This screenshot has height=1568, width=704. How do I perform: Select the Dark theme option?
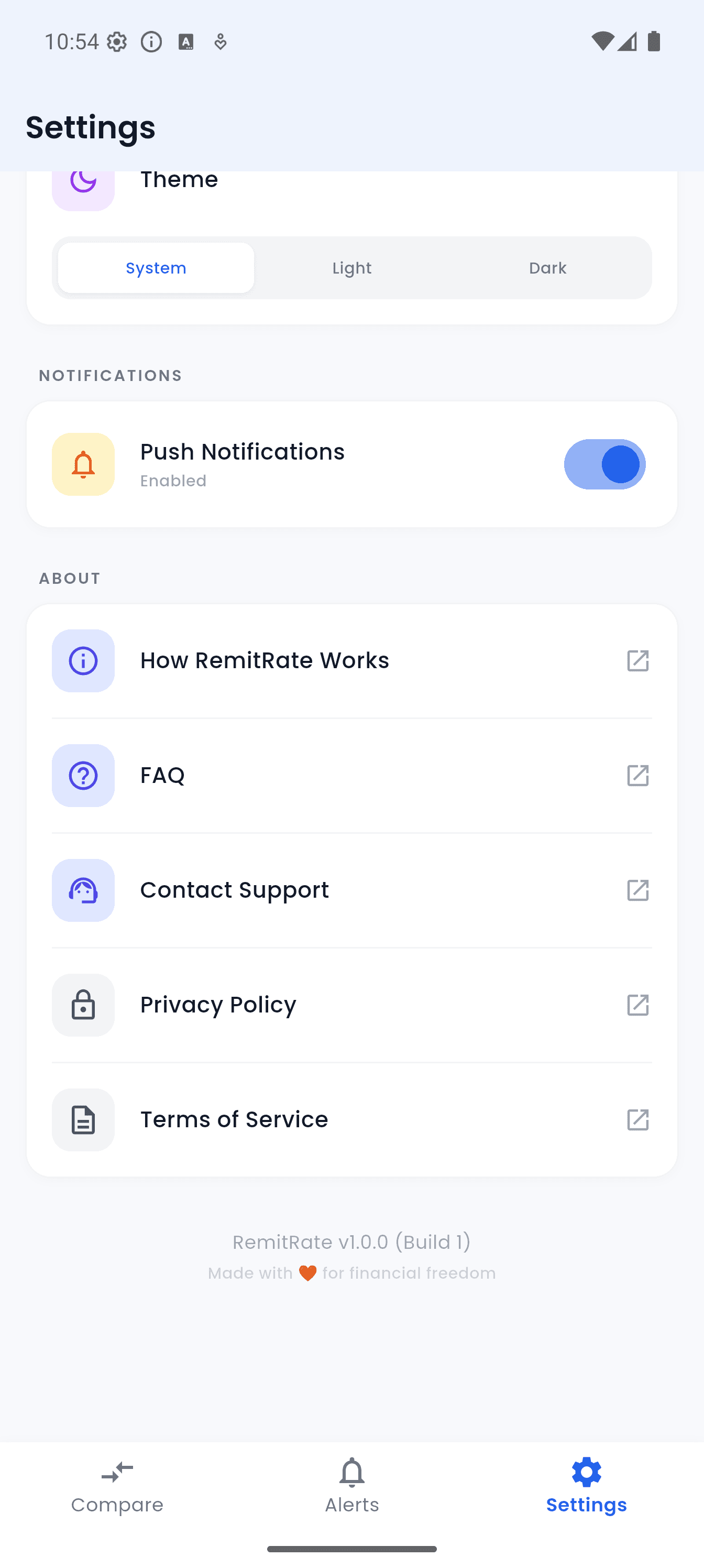coord(547,267)
